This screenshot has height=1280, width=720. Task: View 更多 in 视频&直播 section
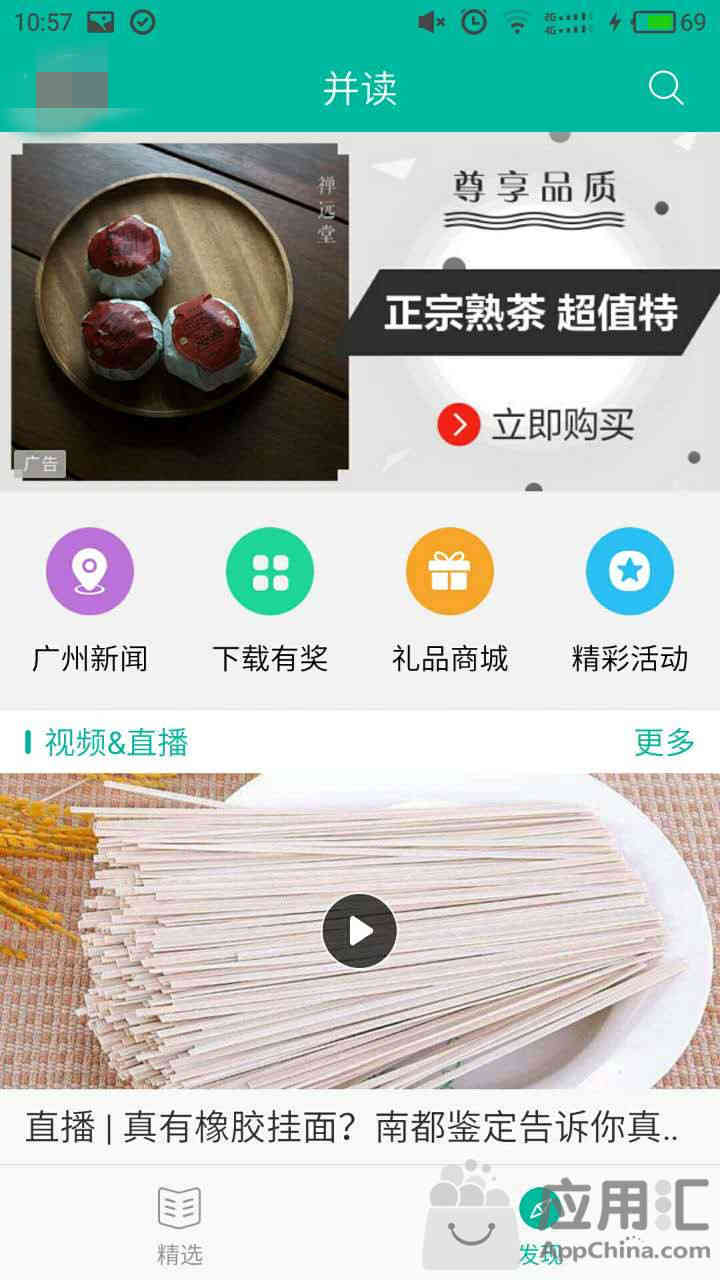point(664,742)
